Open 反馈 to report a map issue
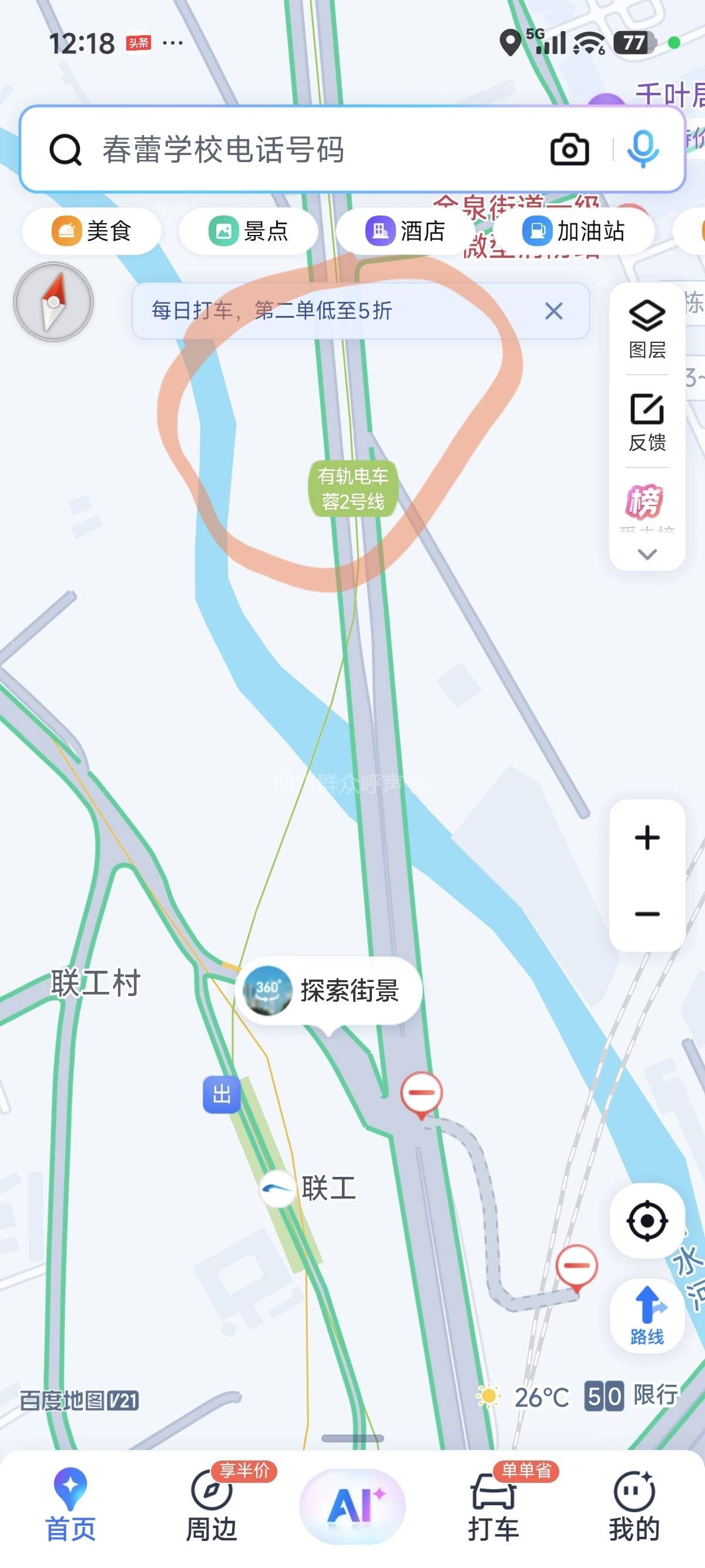 647,422
